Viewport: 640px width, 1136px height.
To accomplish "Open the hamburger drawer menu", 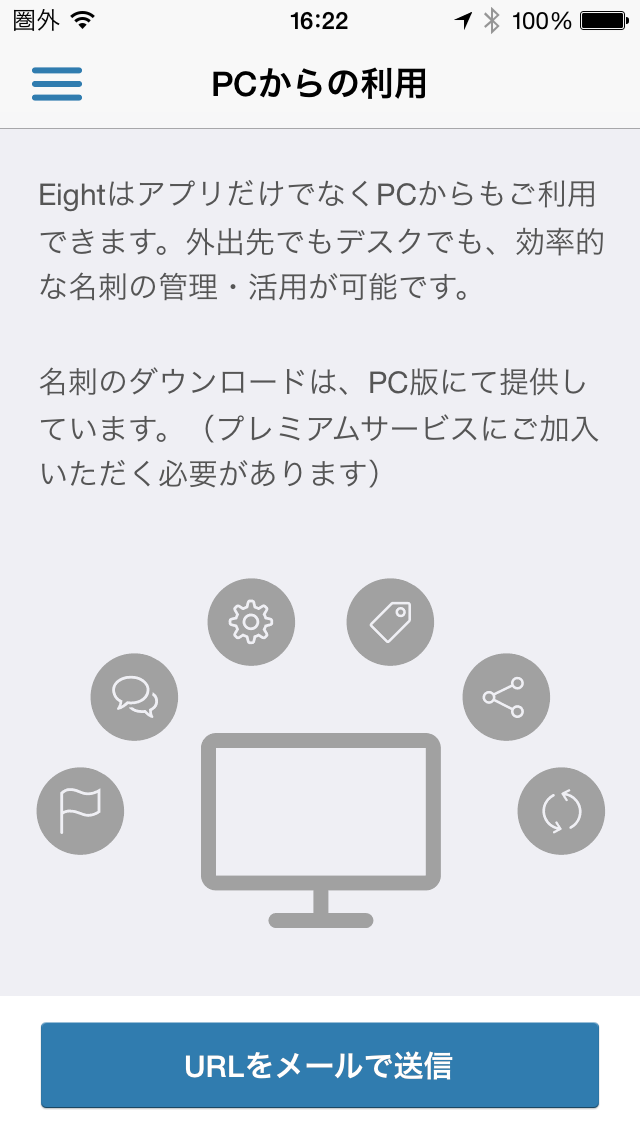I will tap(57, 84).
